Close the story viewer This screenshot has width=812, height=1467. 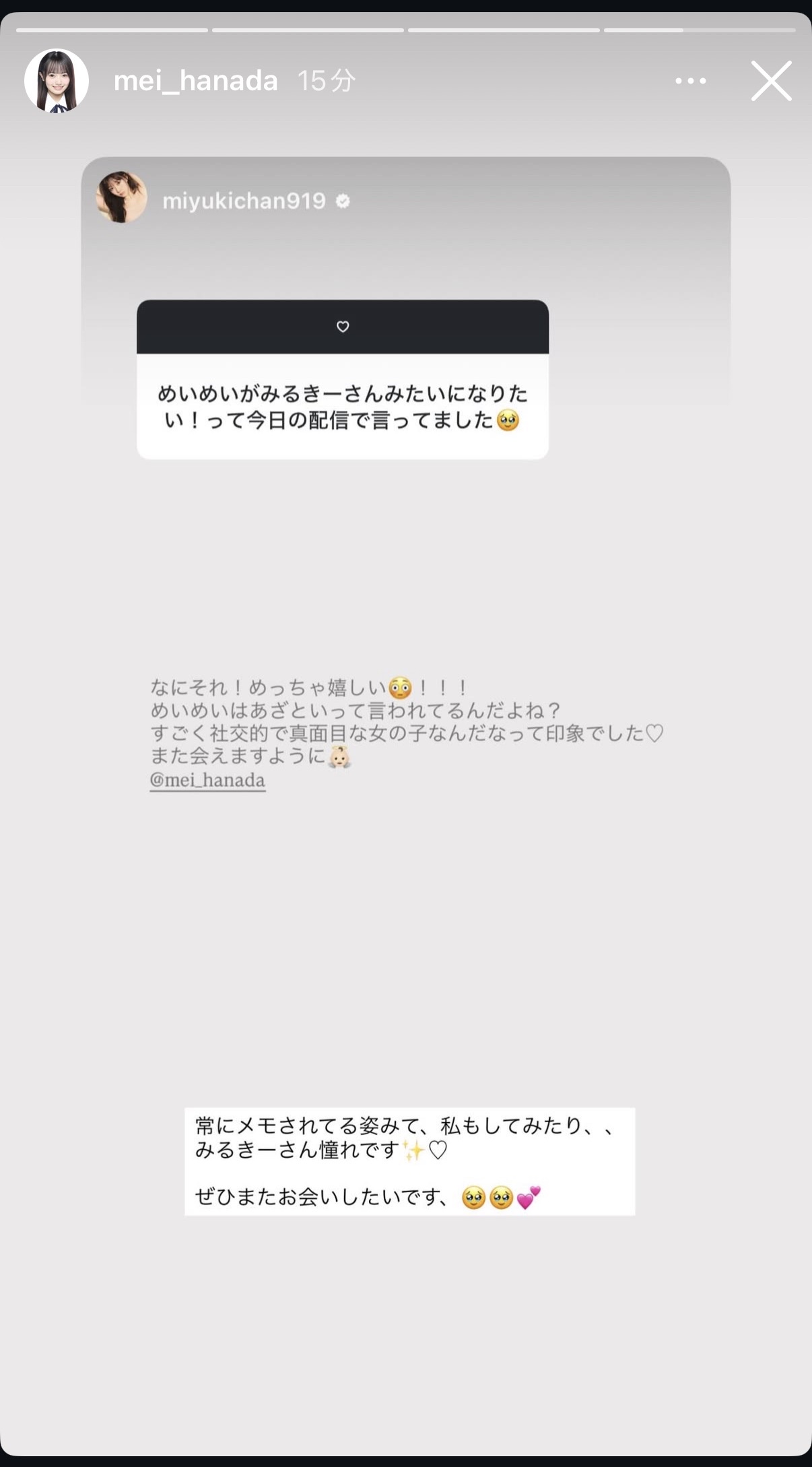coord(771,81)
